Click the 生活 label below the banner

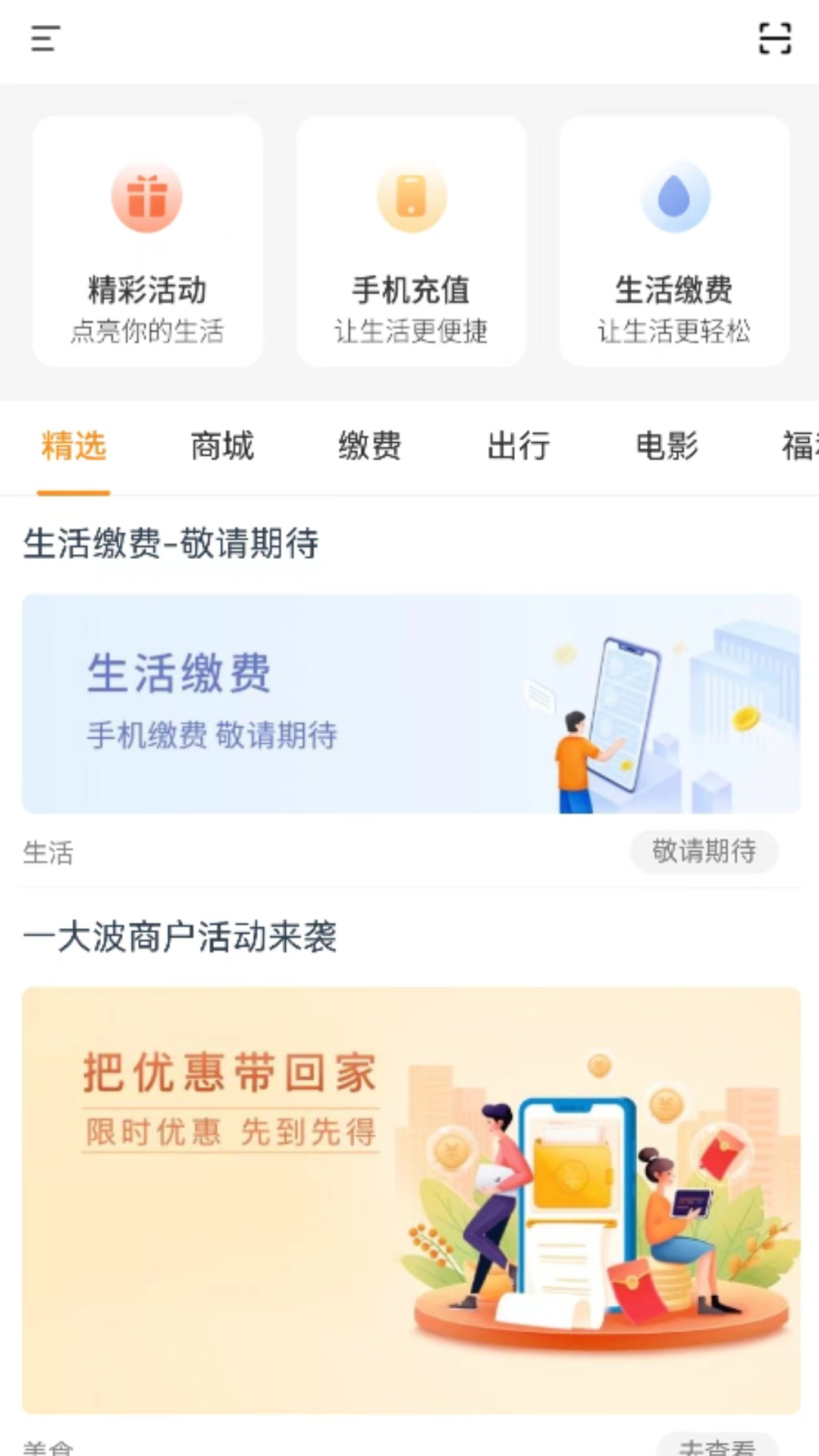coord(48,852)
